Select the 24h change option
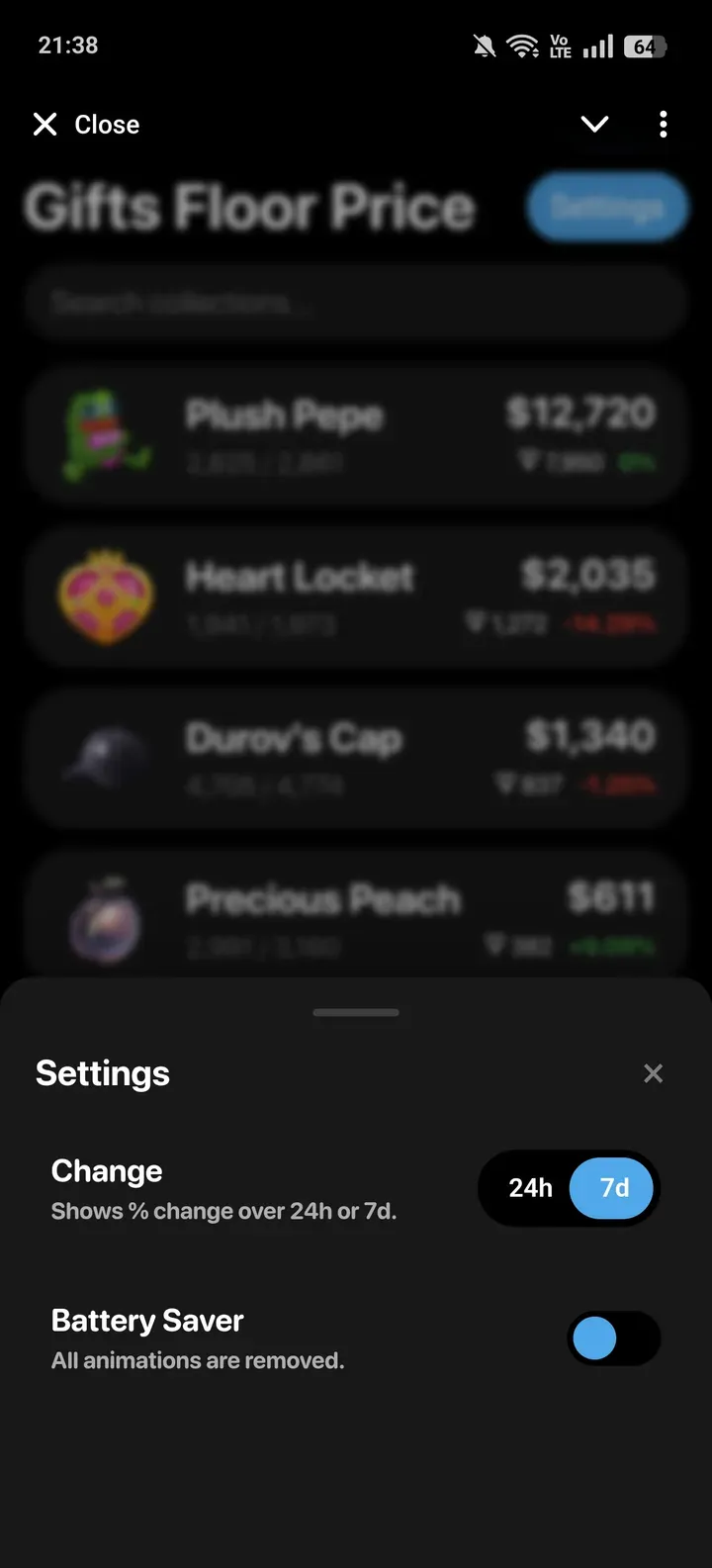 point(531,1188)
